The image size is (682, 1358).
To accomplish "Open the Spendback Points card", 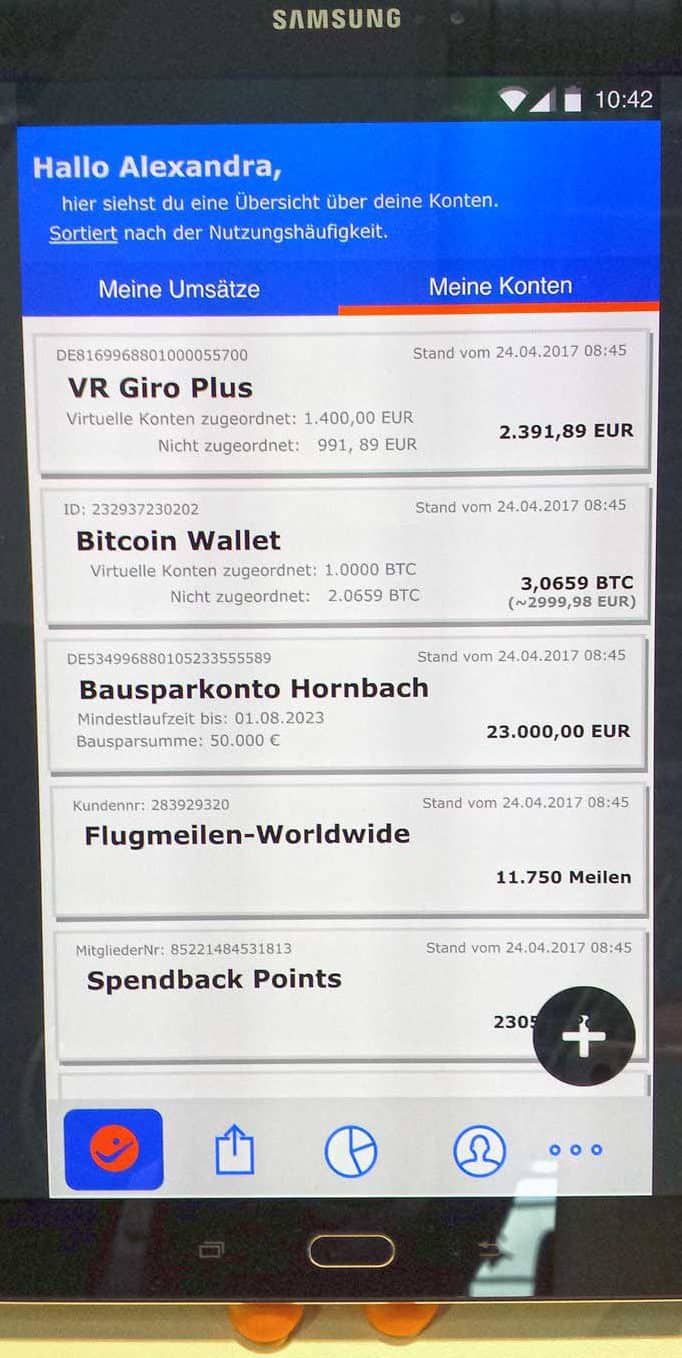I will click(352, 995).
